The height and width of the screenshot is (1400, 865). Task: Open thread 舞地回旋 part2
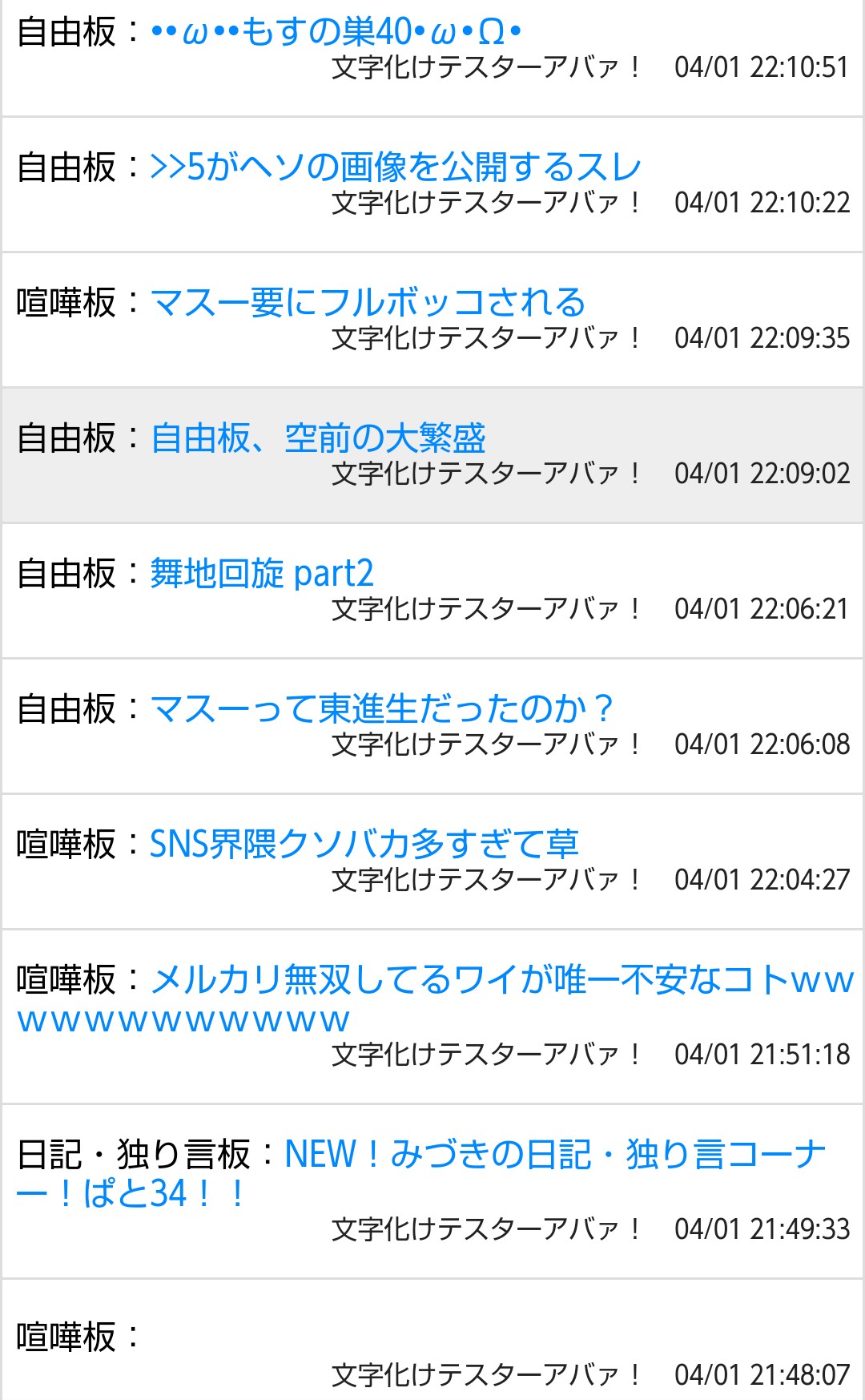pos(262,574)
